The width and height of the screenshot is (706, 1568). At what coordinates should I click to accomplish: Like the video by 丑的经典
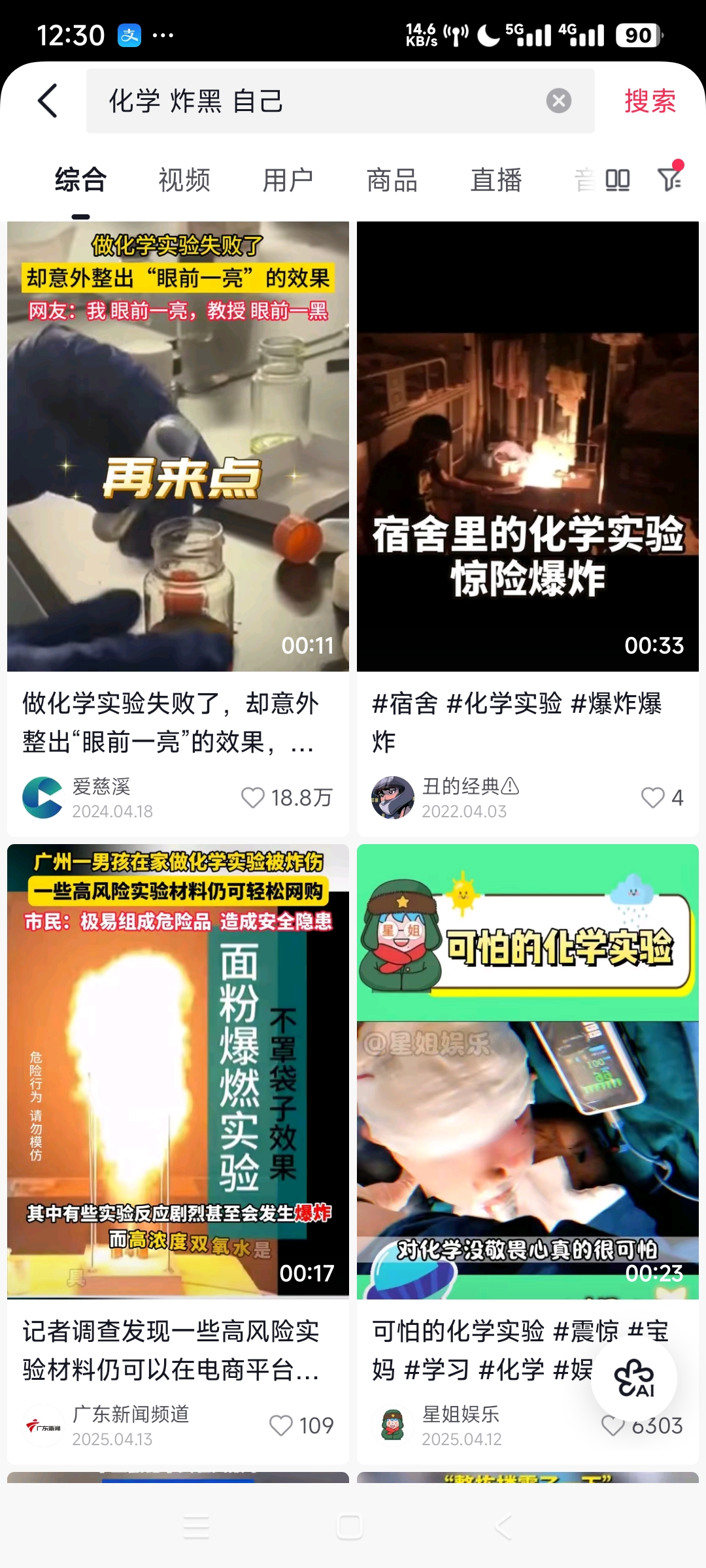click(x=652, y=798)
